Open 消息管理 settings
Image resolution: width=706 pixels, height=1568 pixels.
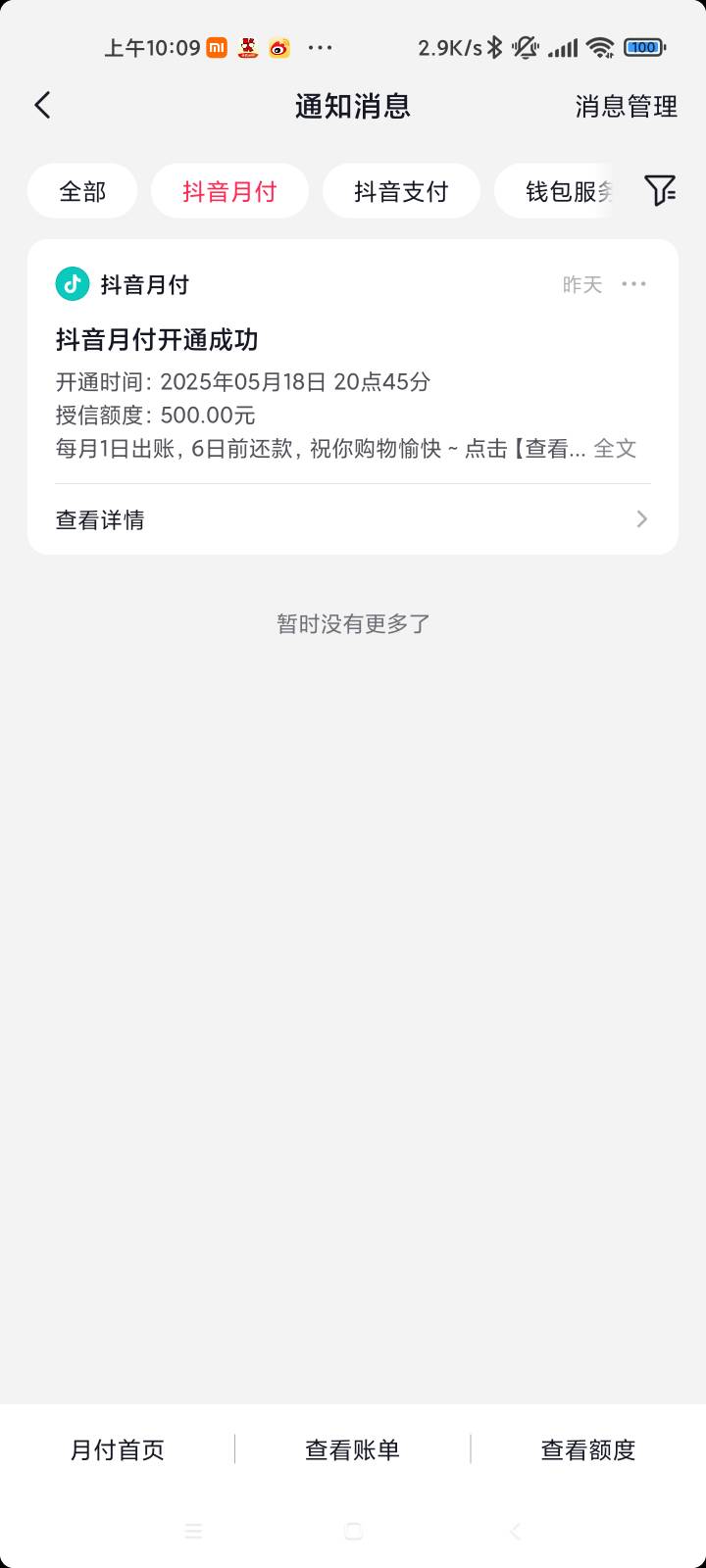[626, 106]
